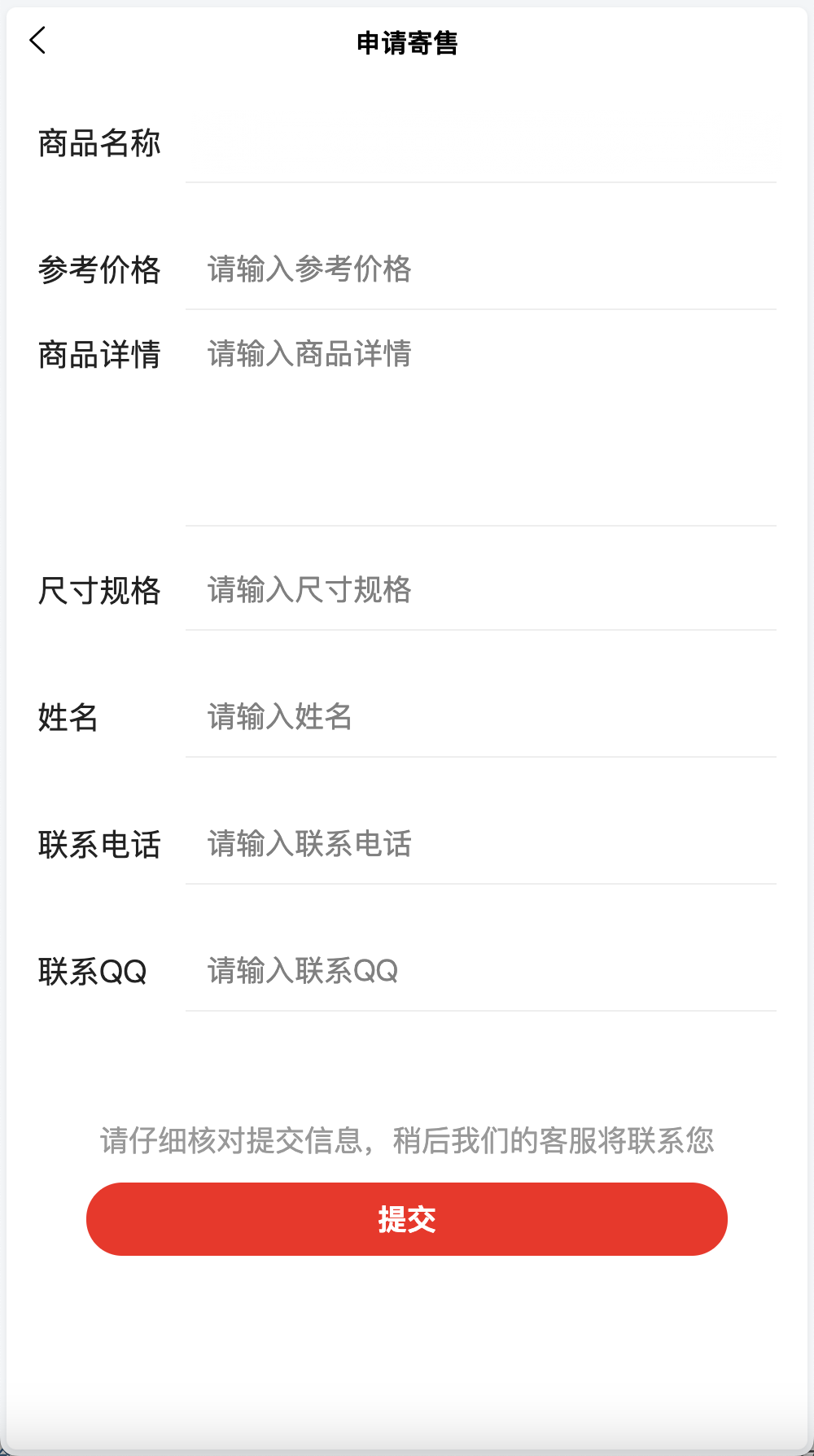Tap the 联系电话 field label
The height and width of the screenshot is (1456, 814).
tap(98, 845)
